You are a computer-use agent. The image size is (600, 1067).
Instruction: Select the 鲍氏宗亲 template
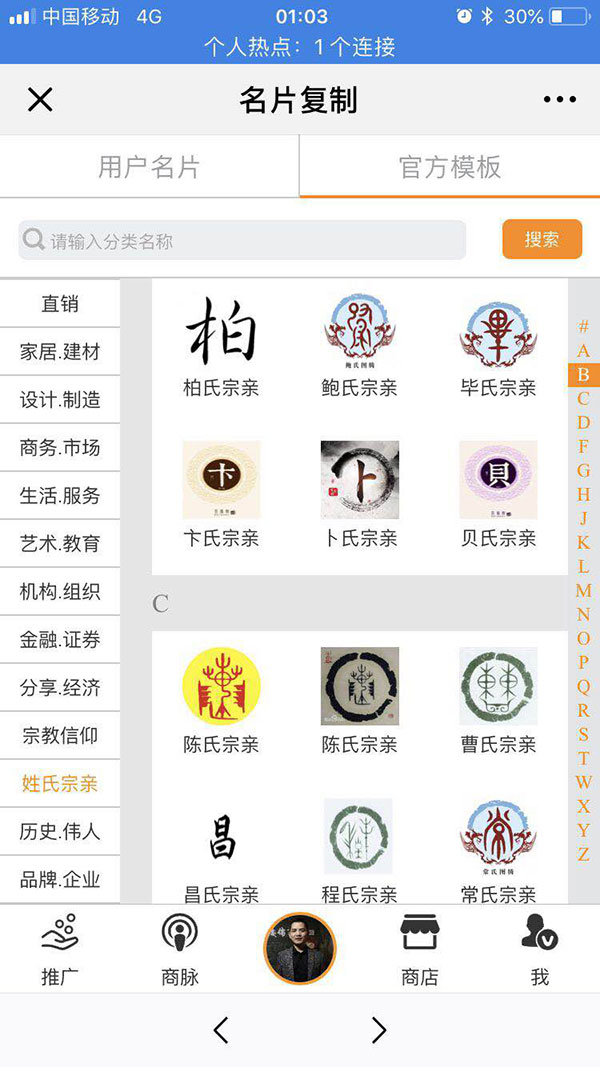[x=359, y=345]
